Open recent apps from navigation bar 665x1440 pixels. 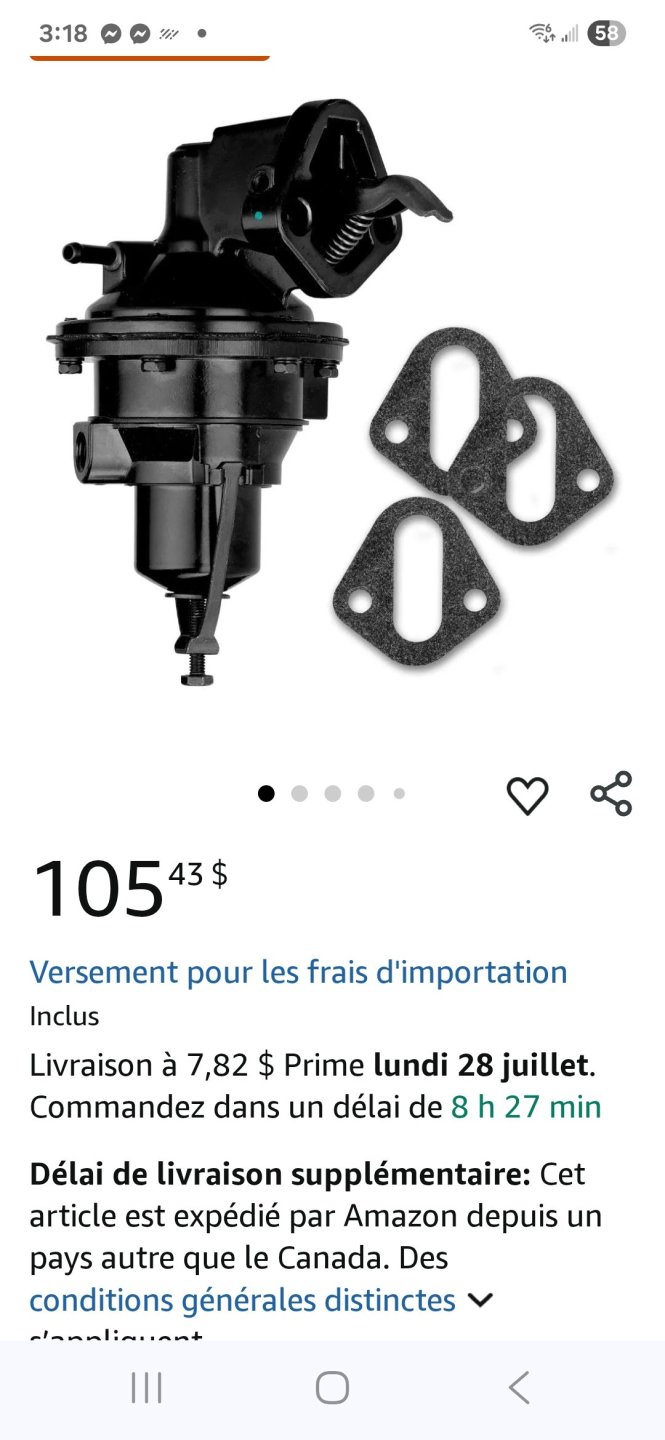coord(146,1388)
